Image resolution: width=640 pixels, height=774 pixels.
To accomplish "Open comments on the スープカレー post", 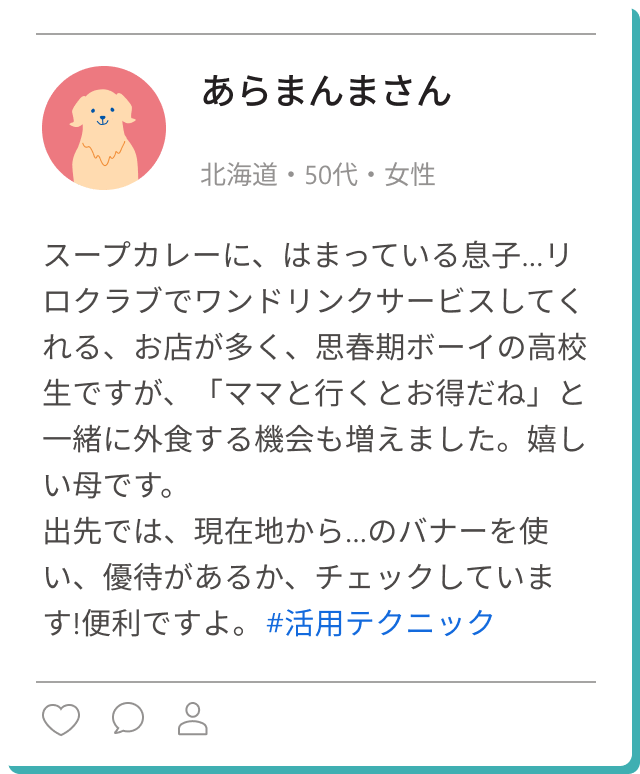I will pos(128,718).
